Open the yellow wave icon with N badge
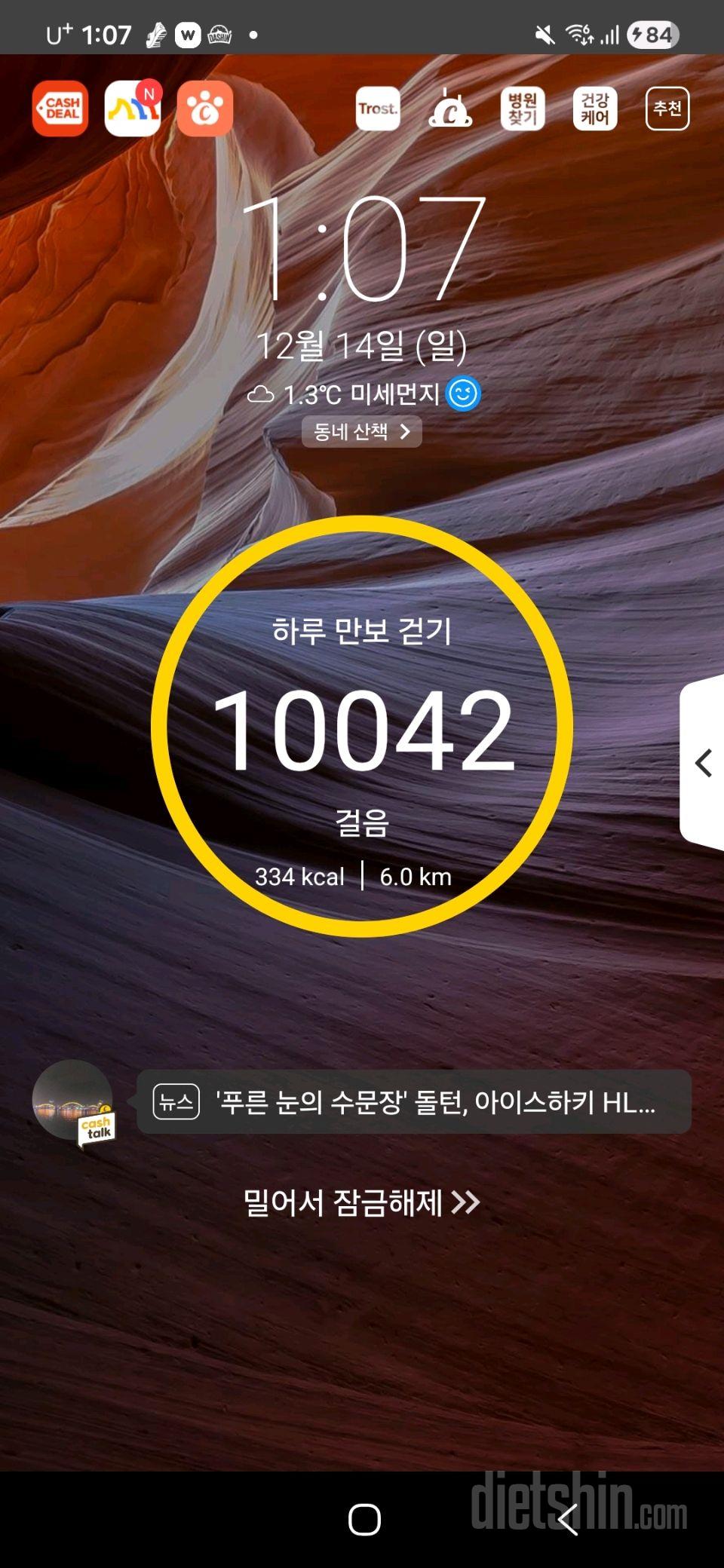 coord(133,109)
